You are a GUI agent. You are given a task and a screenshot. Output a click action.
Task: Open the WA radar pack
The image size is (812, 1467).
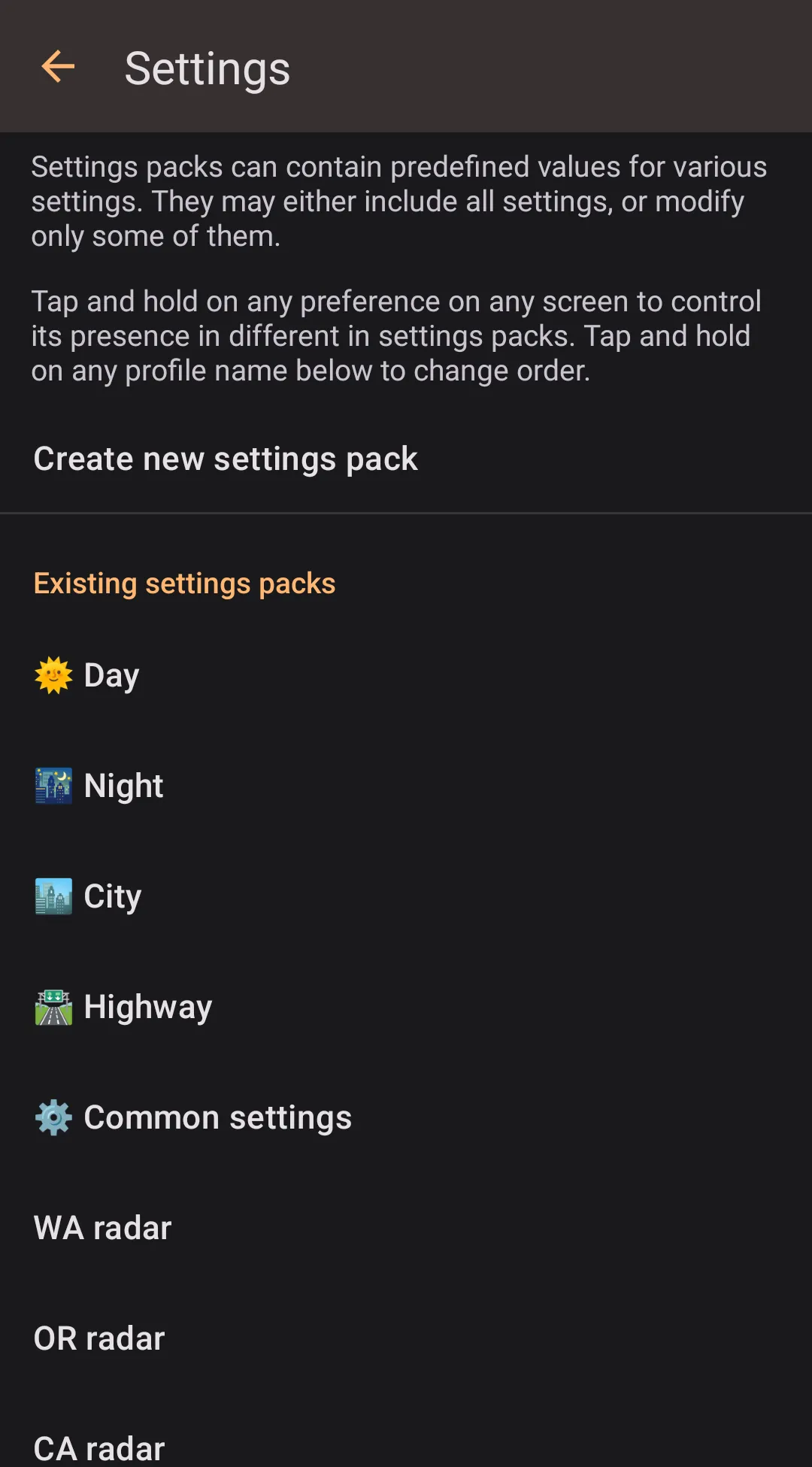click(103, 1228)
